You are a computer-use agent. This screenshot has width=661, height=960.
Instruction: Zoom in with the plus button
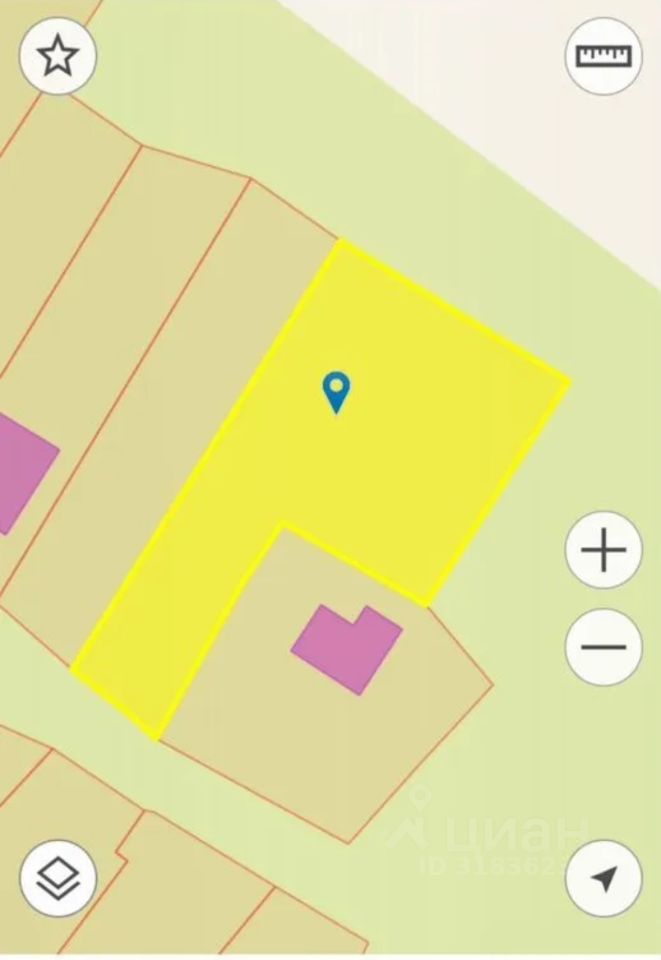(603, 550)
